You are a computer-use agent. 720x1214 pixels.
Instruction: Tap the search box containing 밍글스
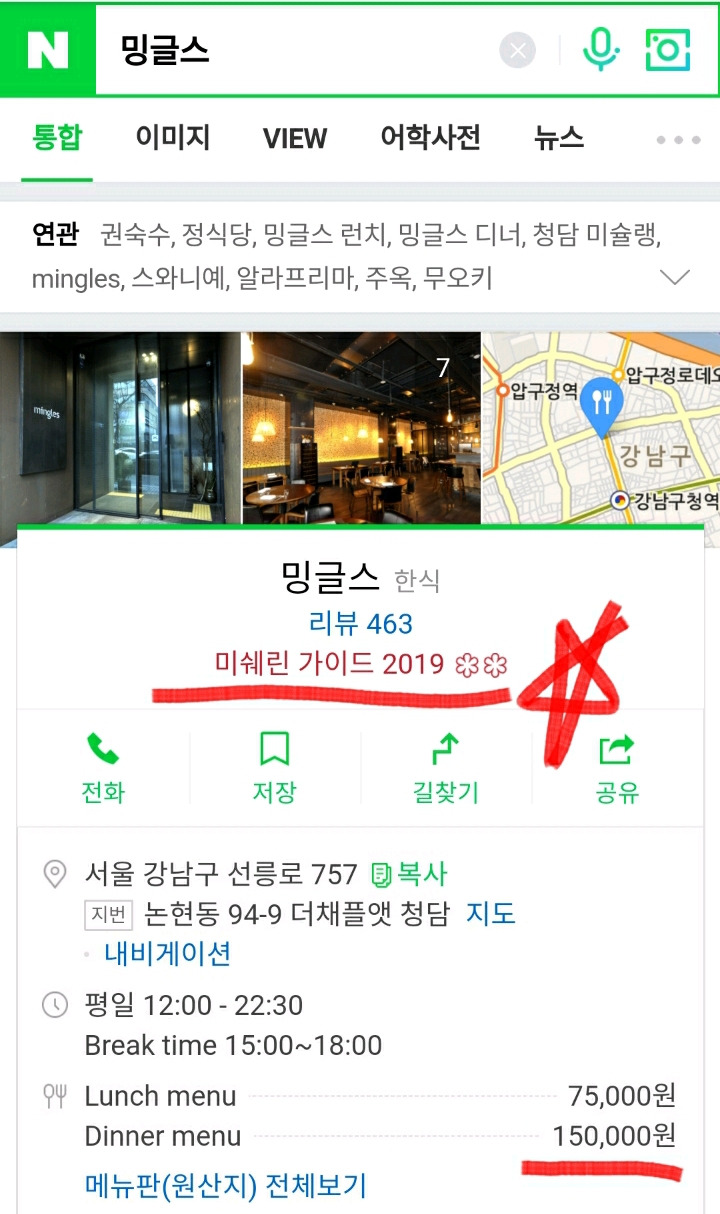tap(300, 50)
